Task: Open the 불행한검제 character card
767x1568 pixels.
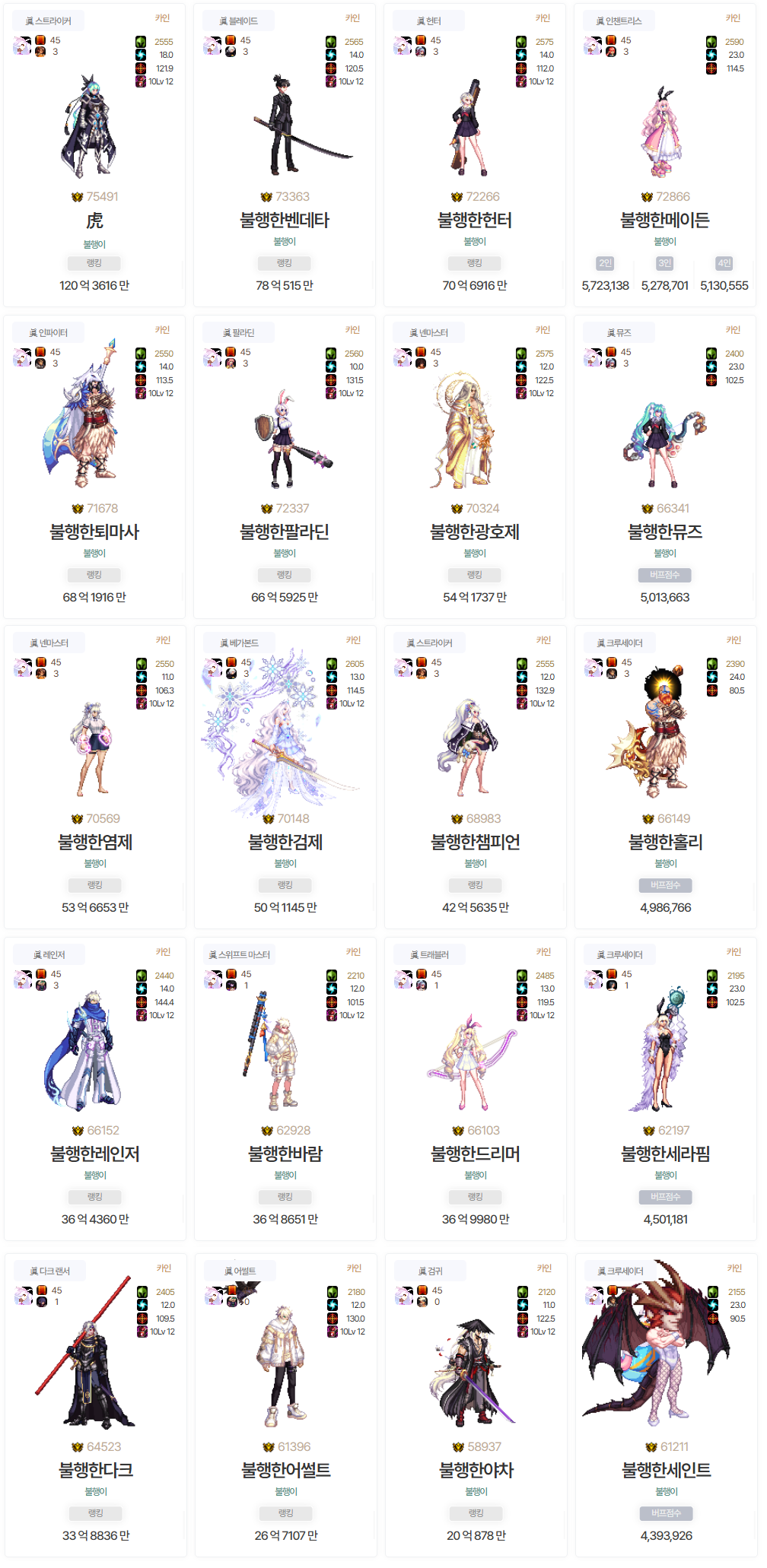Action: [285, 843]
